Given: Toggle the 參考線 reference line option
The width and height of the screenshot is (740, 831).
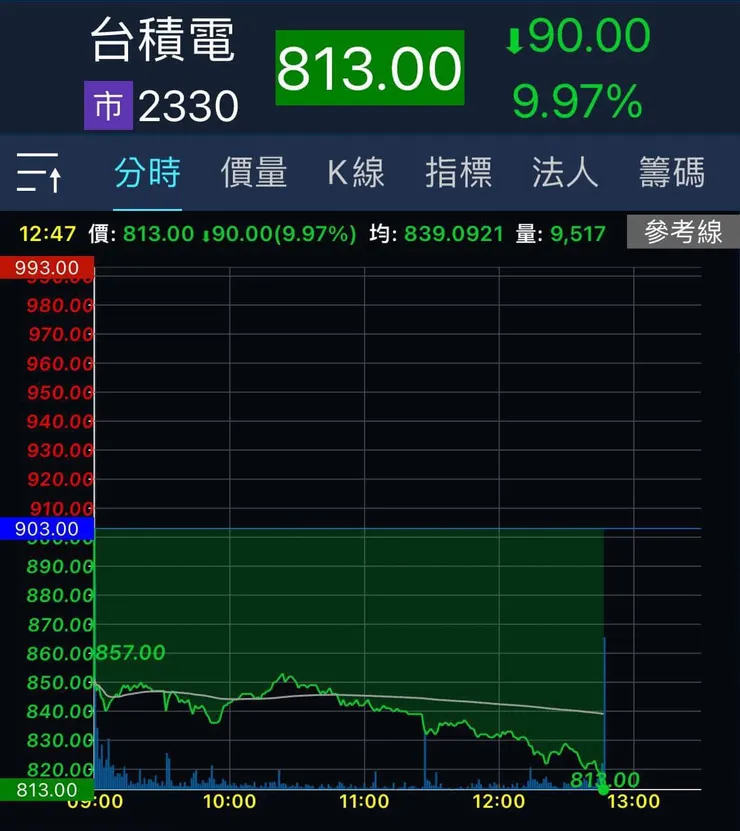Looking at the screenshot, I should pyautogui.click(x=683, y=232).
